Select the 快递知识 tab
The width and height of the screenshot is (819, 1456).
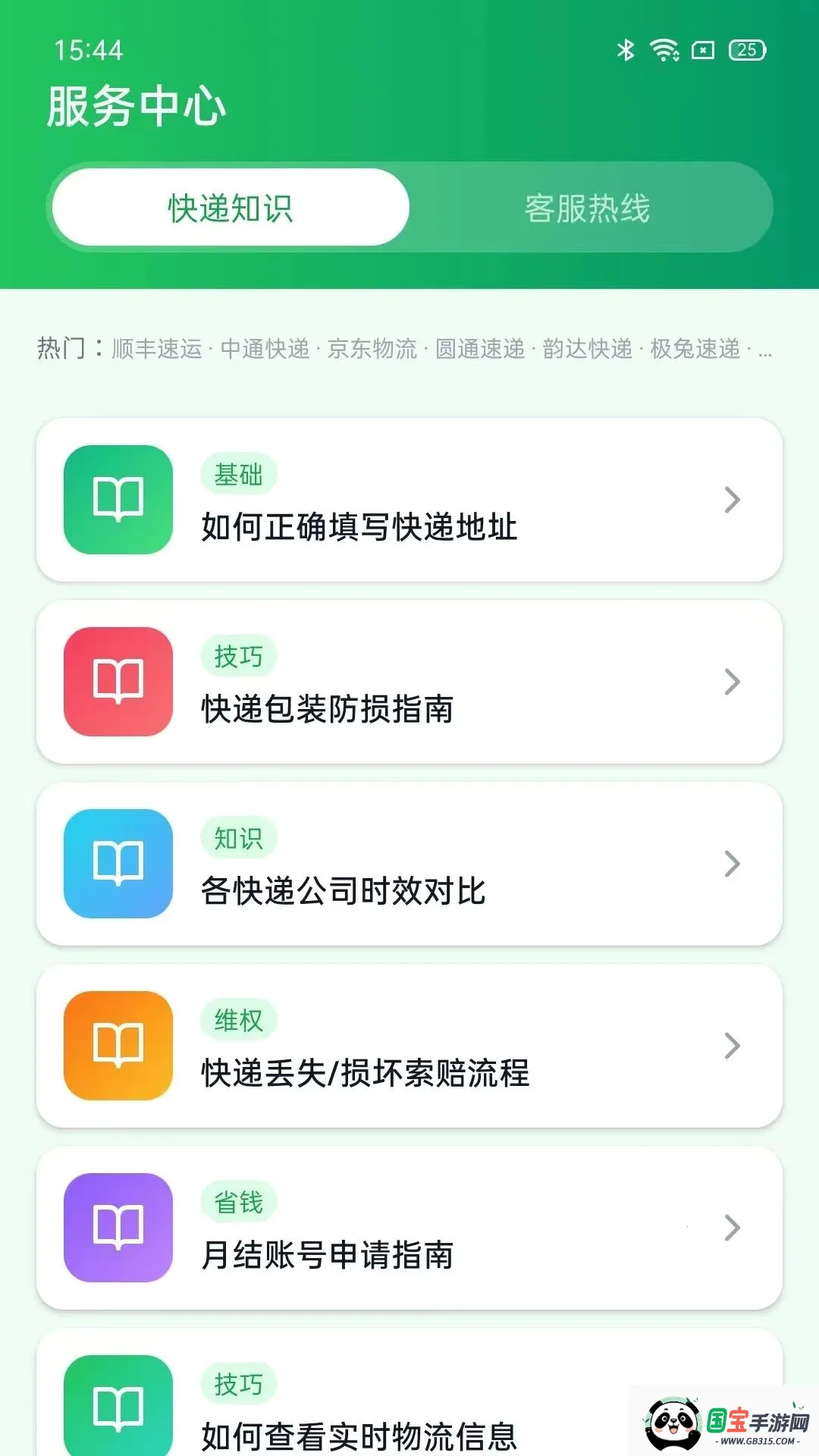pyautogui.click(x=231, y=208)
